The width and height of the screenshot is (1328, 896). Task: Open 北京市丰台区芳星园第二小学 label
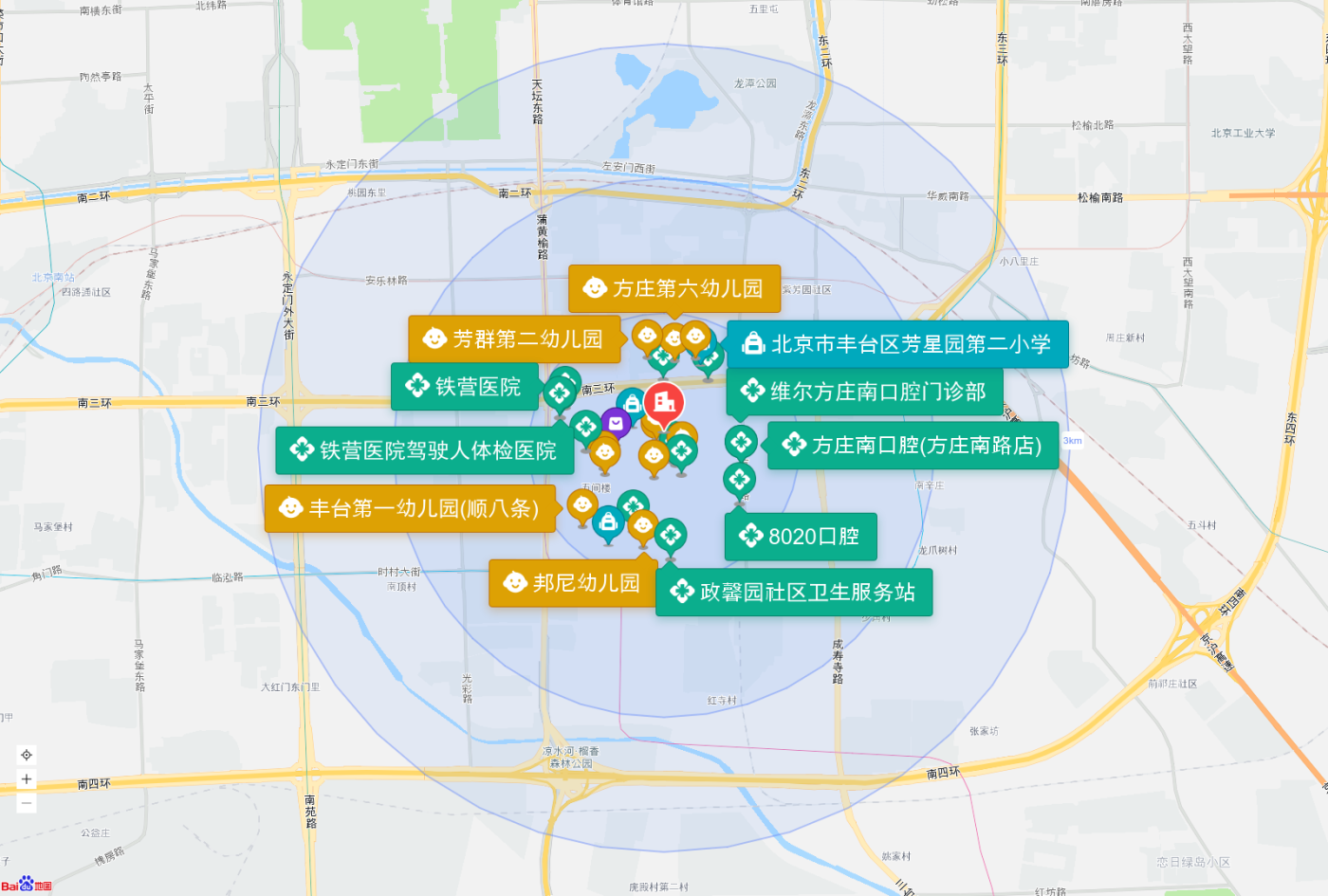pyautogui.click(x=897, y=344)
